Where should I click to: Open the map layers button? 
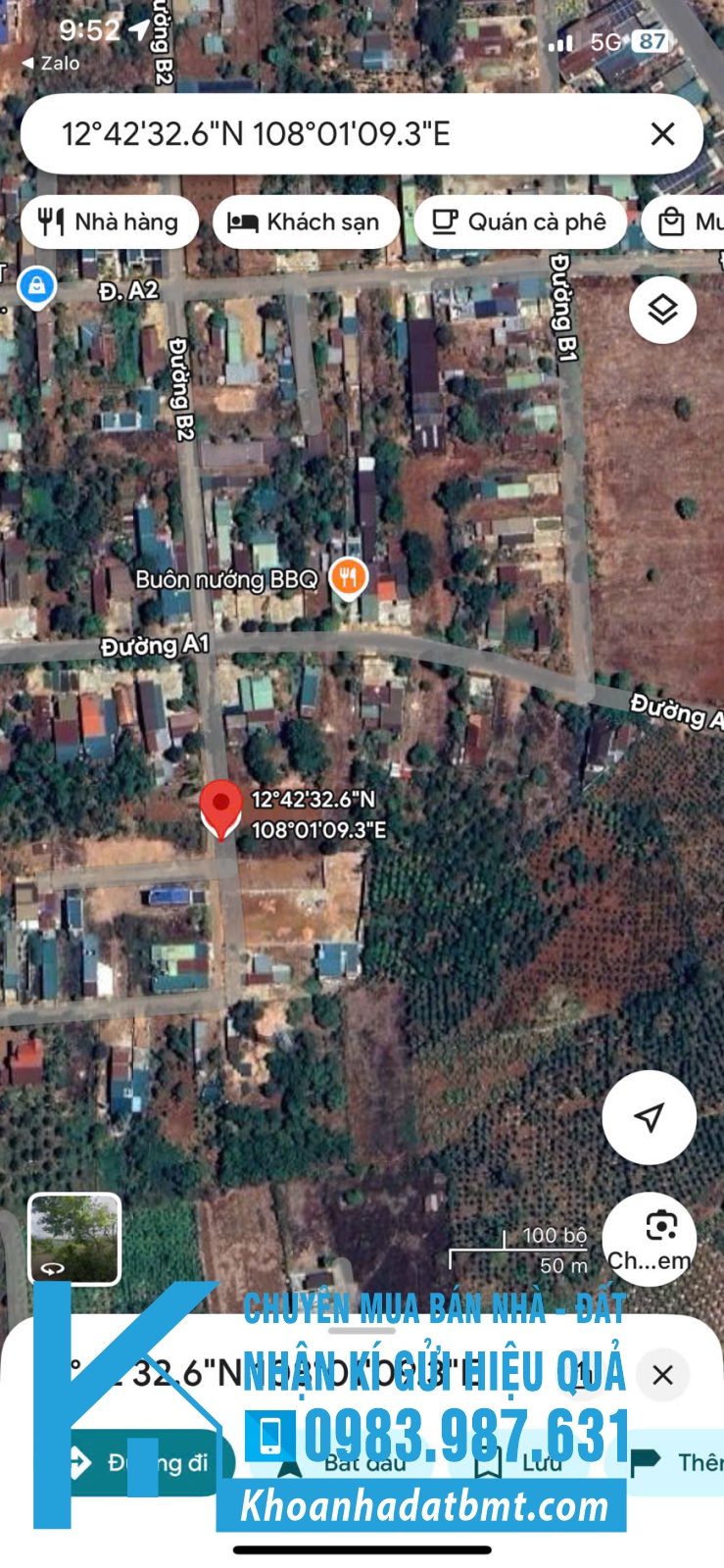tap(662, 310)
